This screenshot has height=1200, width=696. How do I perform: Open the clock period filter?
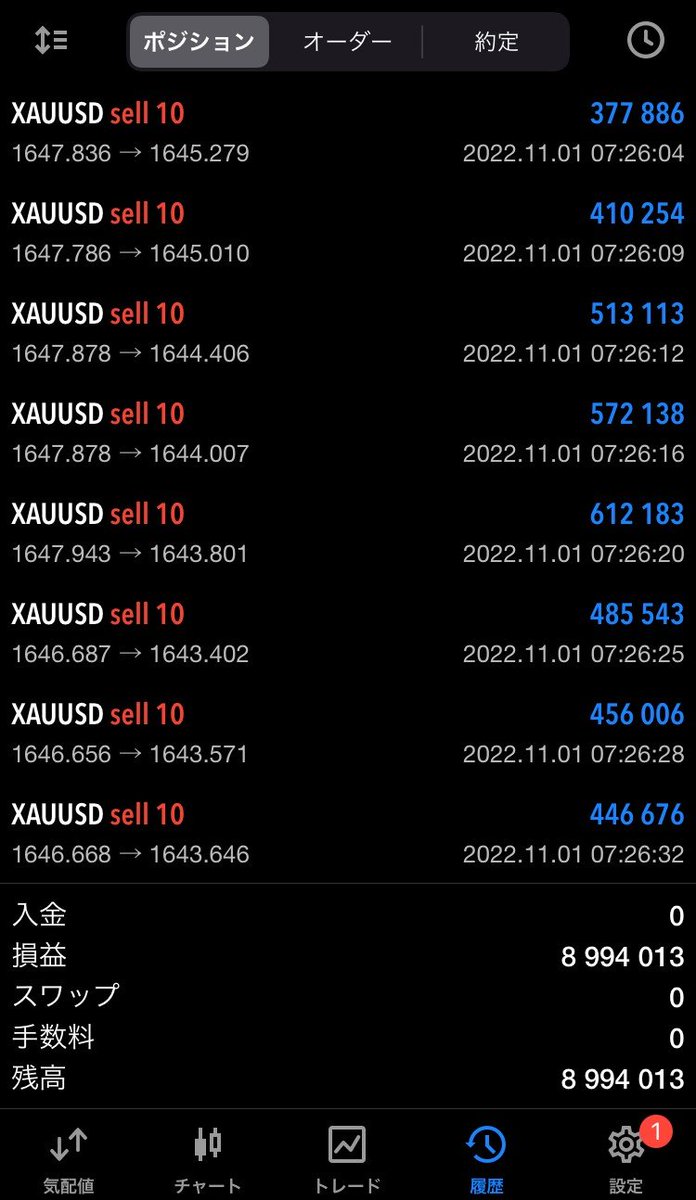[645, 40]
